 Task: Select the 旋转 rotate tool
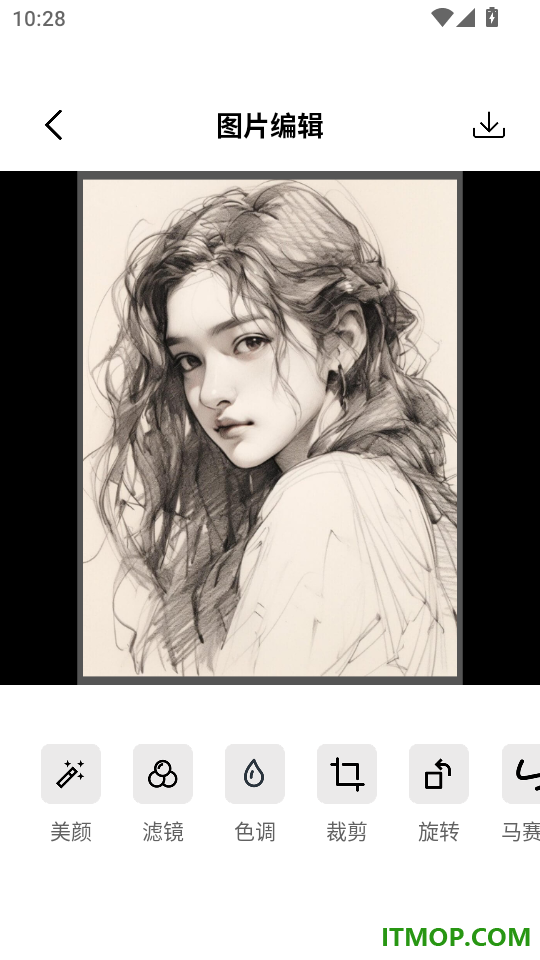tap(439, 774)
